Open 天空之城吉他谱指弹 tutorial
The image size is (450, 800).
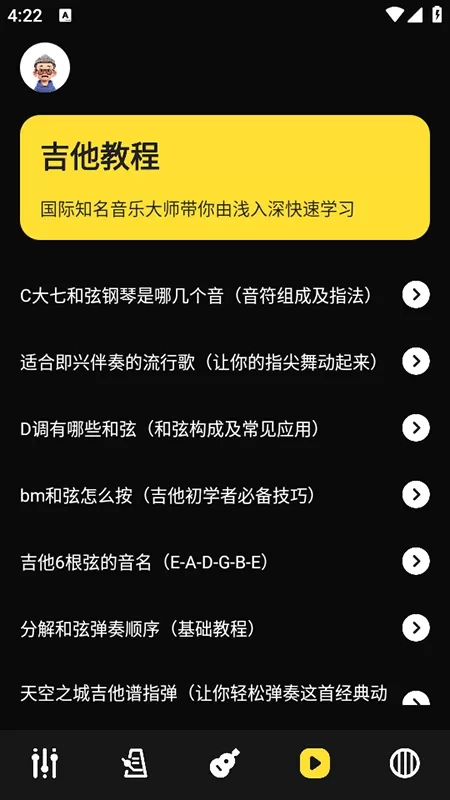[225, 694]
